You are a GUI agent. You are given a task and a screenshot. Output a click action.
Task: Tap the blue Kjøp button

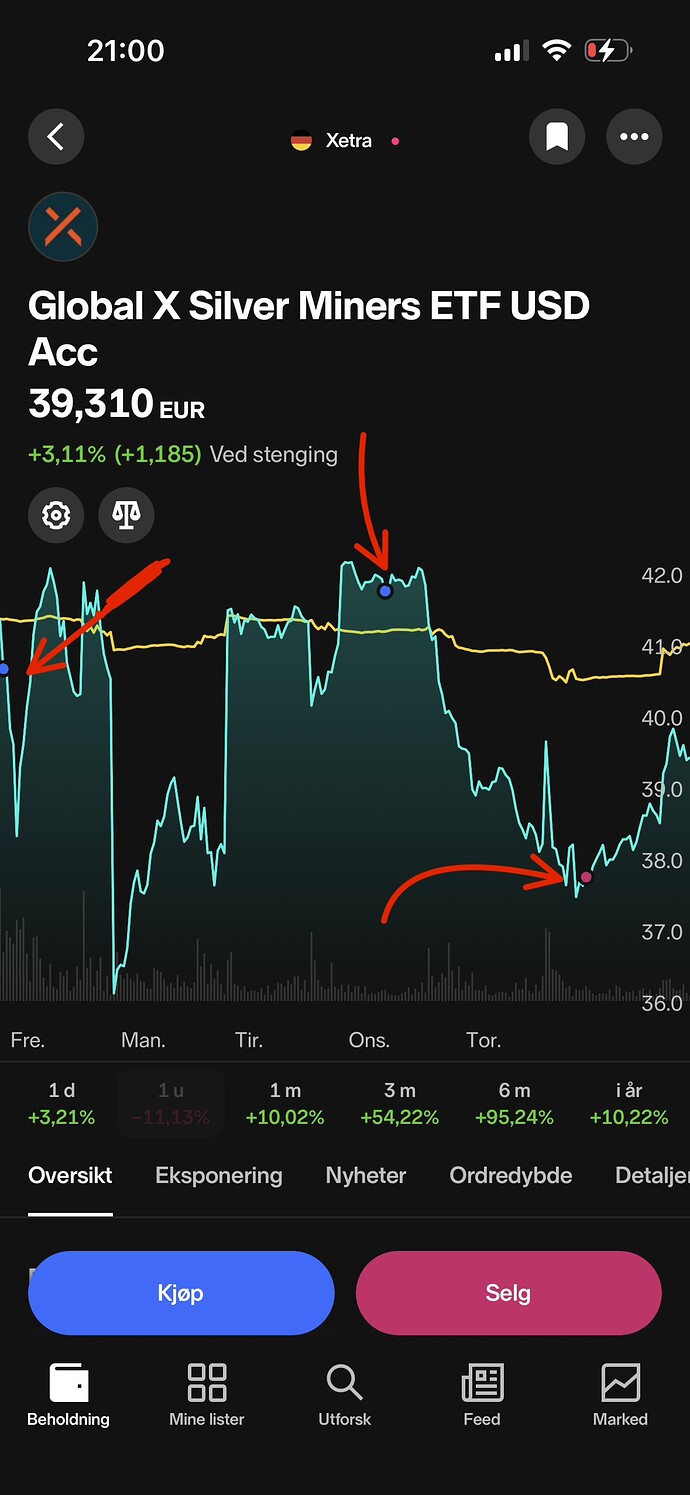point(181,1293)
